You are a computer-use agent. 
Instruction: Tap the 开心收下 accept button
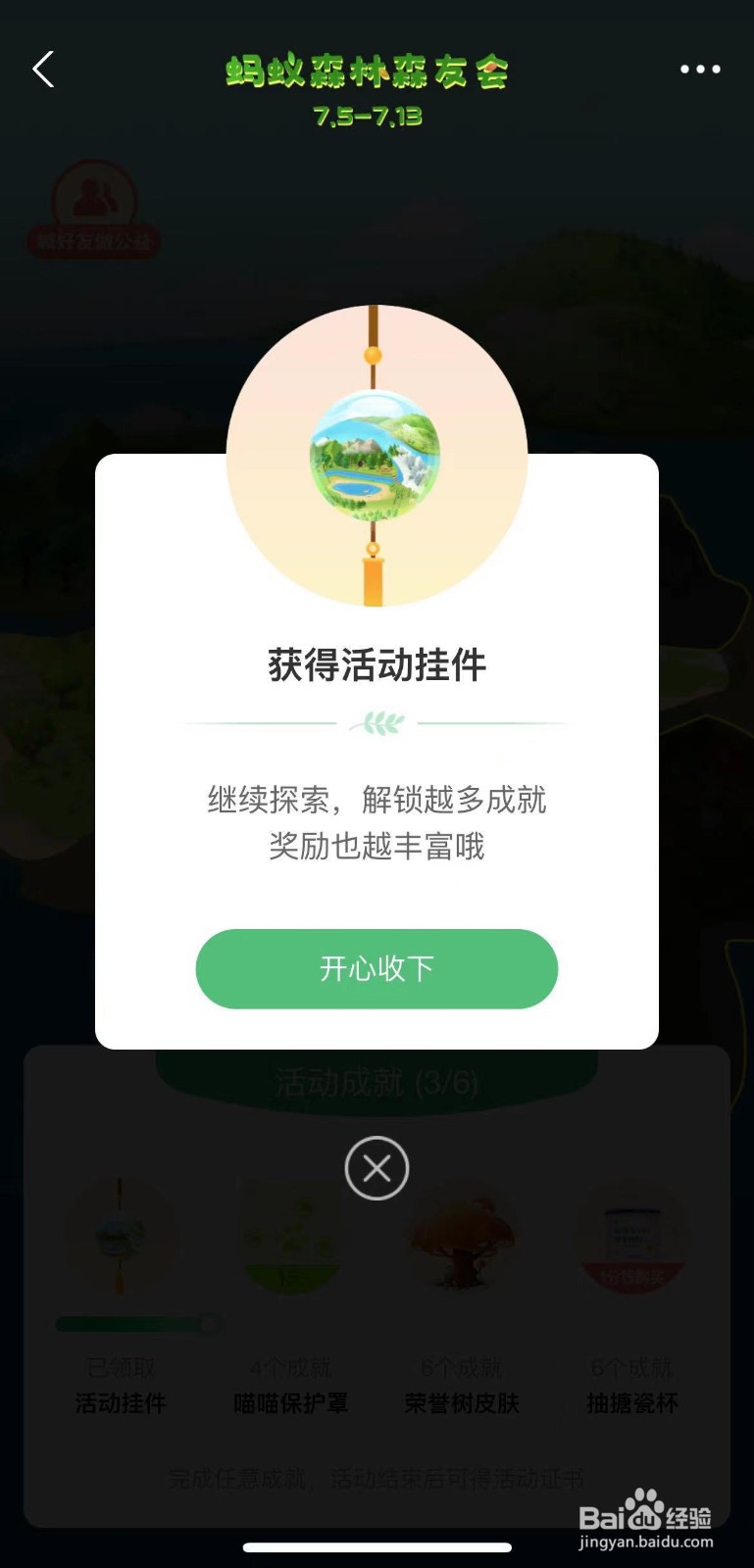pos(377,968)
